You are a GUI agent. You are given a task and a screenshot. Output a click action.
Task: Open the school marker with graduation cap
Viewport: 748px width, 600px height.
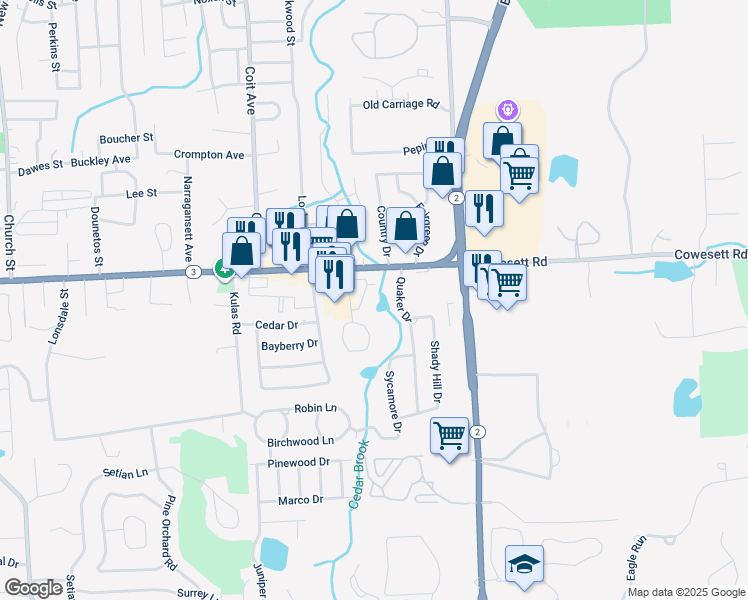[524, 565]
